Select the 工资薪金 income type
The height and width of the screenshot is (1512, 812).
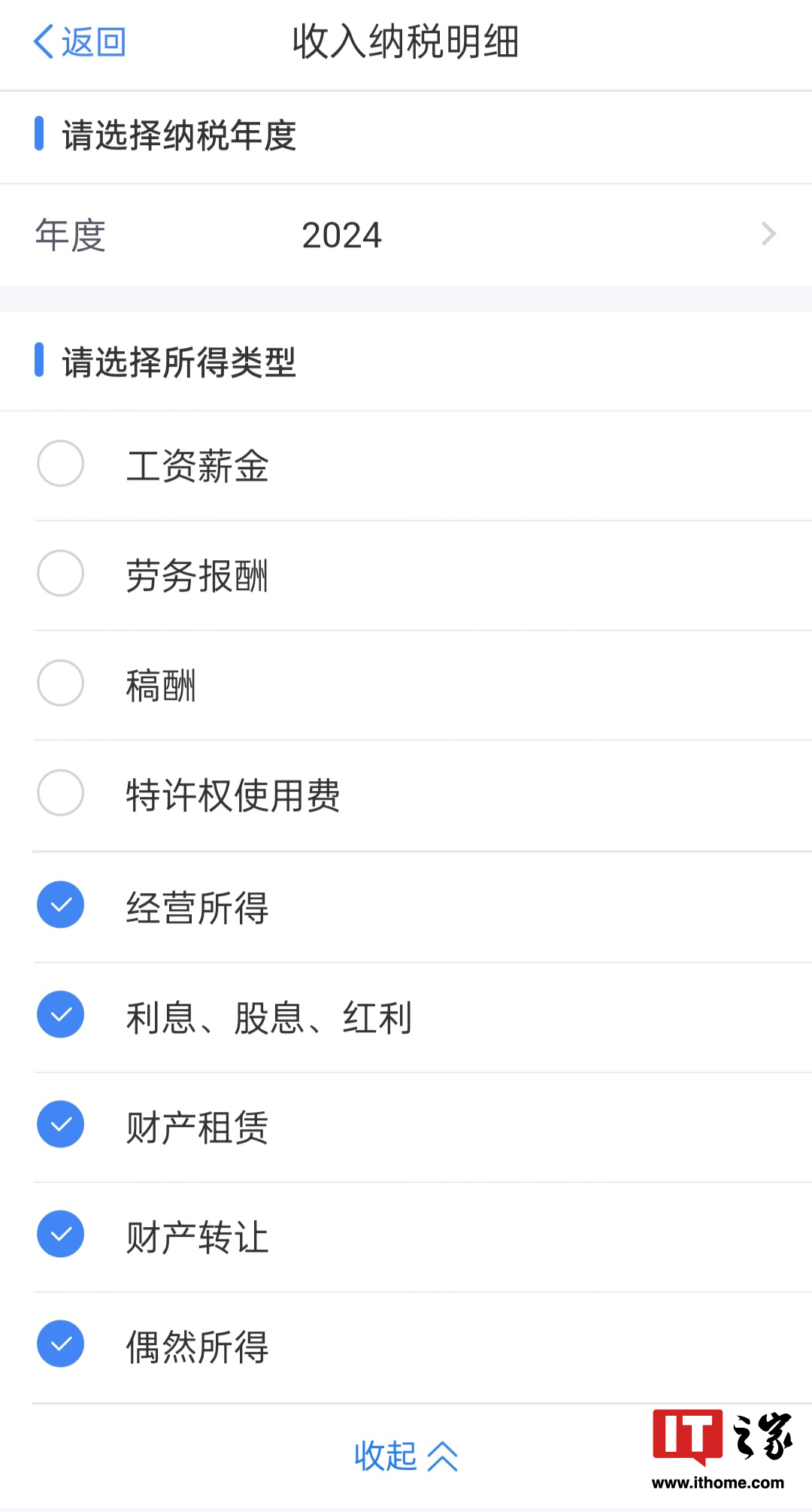[x=60, y=464]
